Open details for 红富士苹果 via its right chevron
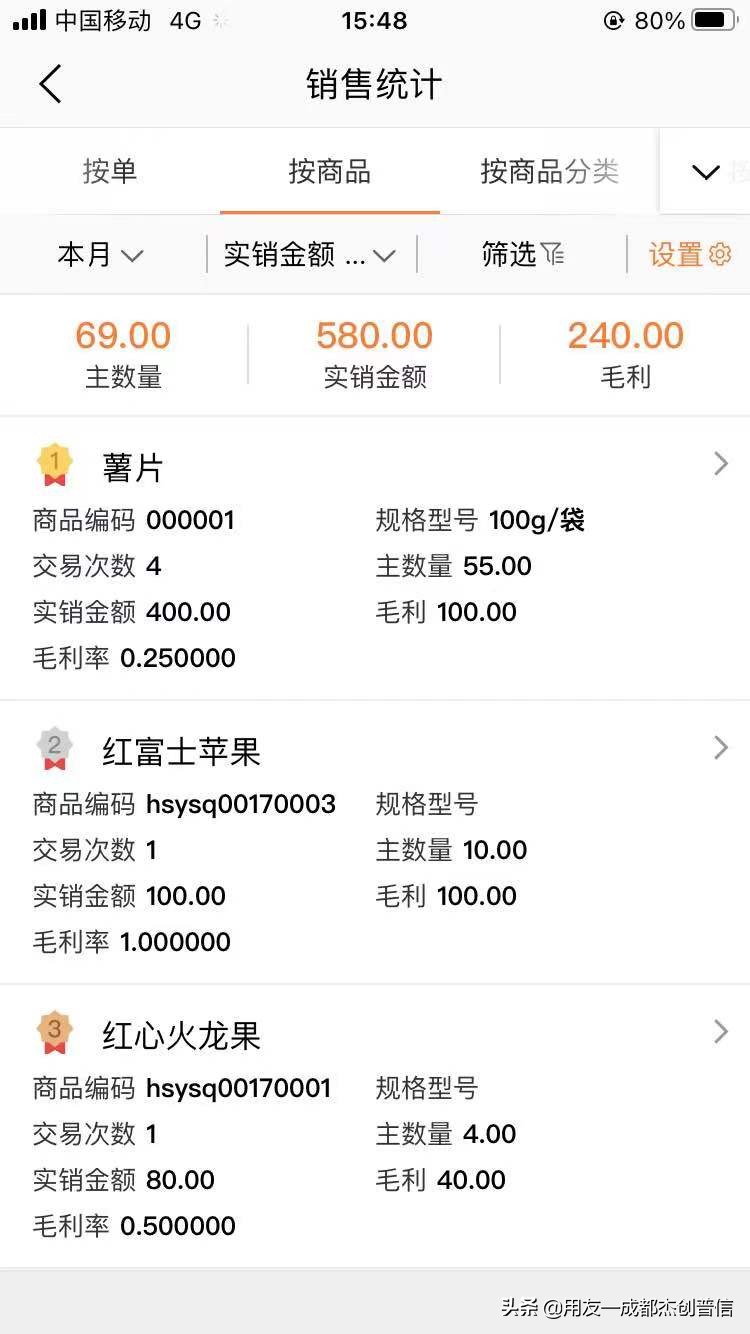 (720, 747)
